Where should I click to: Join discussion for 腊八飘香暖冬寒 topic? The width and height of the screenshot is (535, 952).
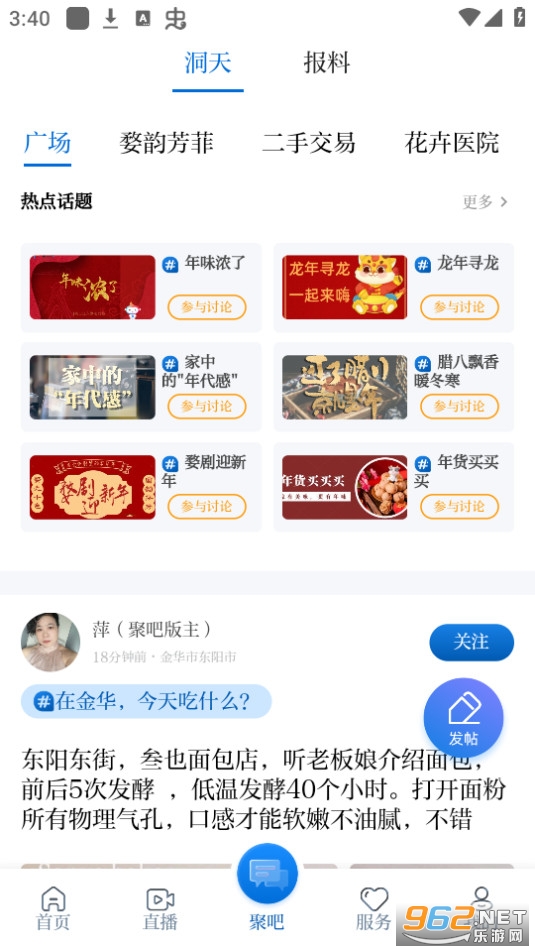pos(459,406)
